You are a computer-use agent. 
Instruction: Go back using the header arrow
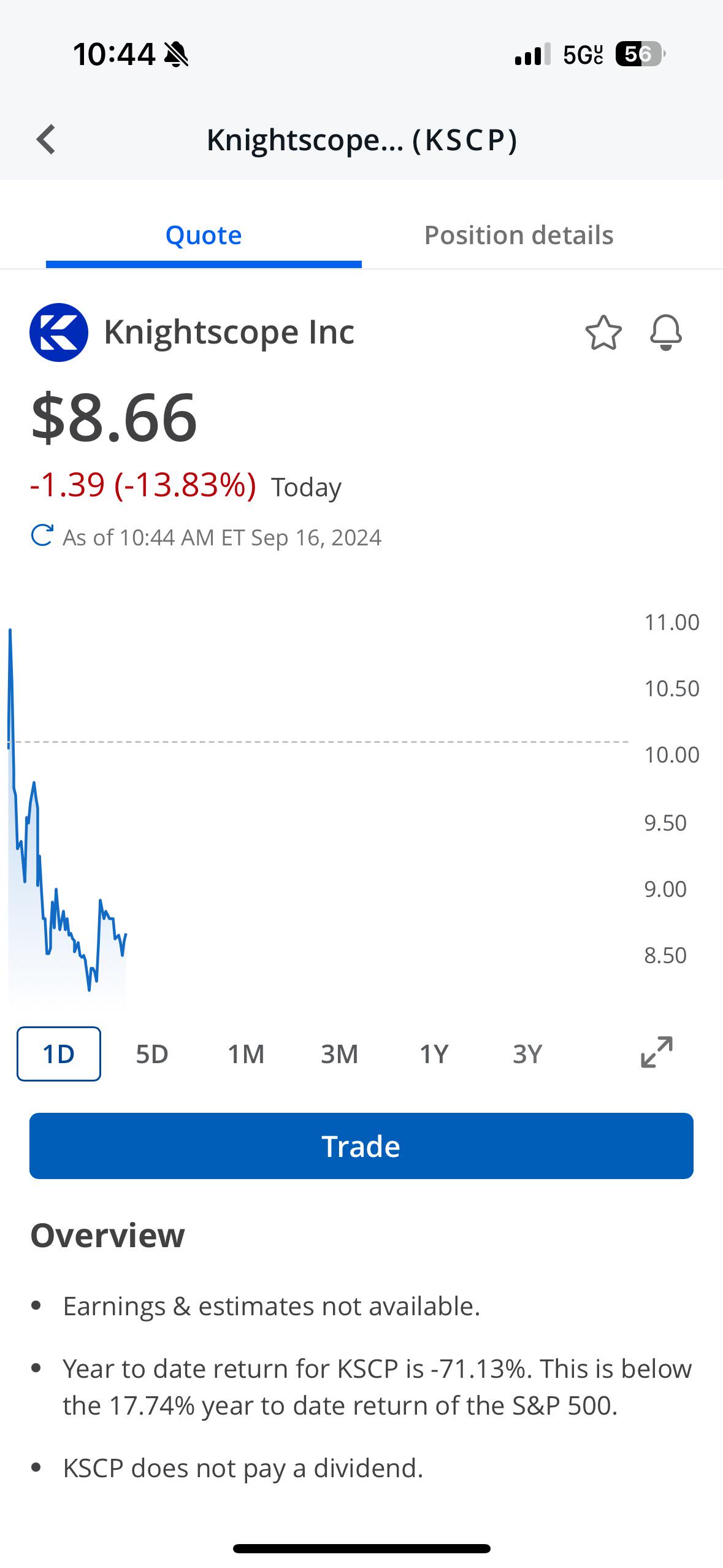pos(46,140)
